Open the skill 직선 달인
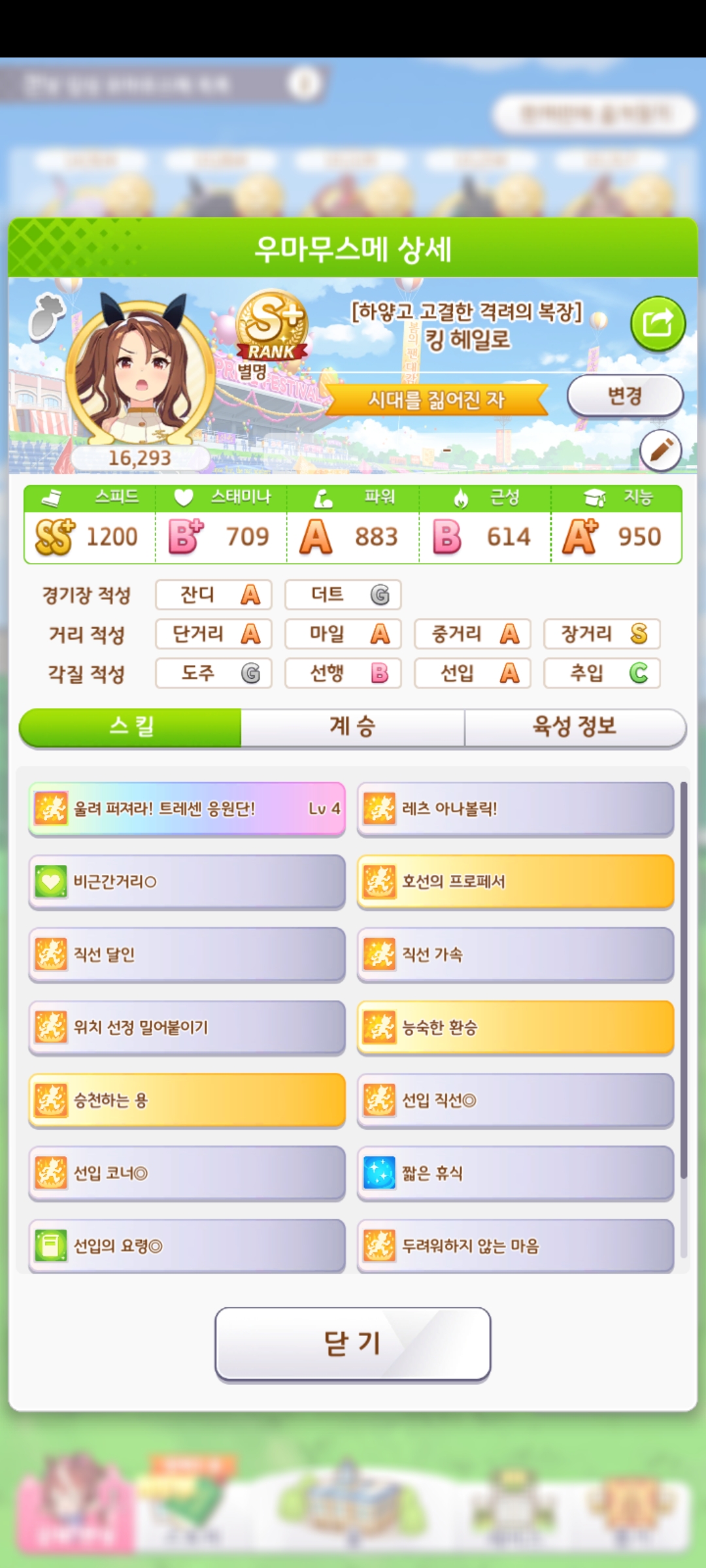Screen dimensions: 706x1568 pyautogui.click(x=187, y=955)
